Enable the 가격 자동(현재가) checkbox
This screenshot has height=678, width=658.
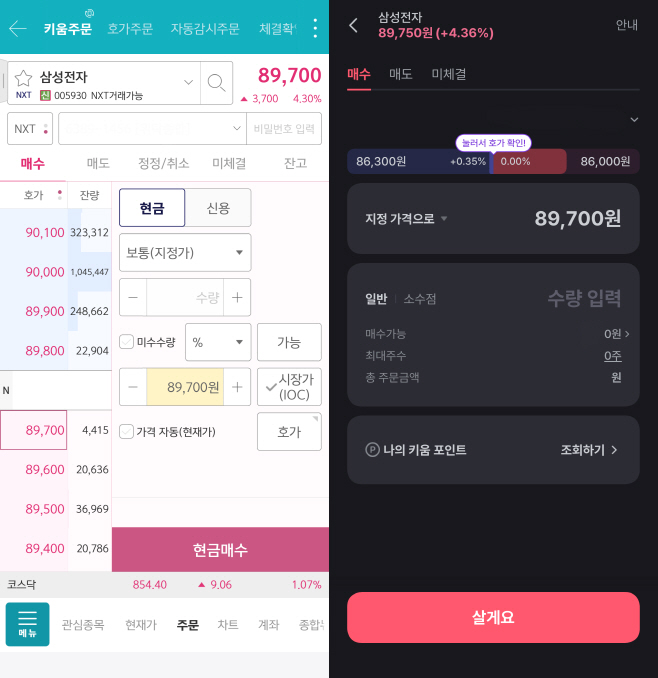126,432
